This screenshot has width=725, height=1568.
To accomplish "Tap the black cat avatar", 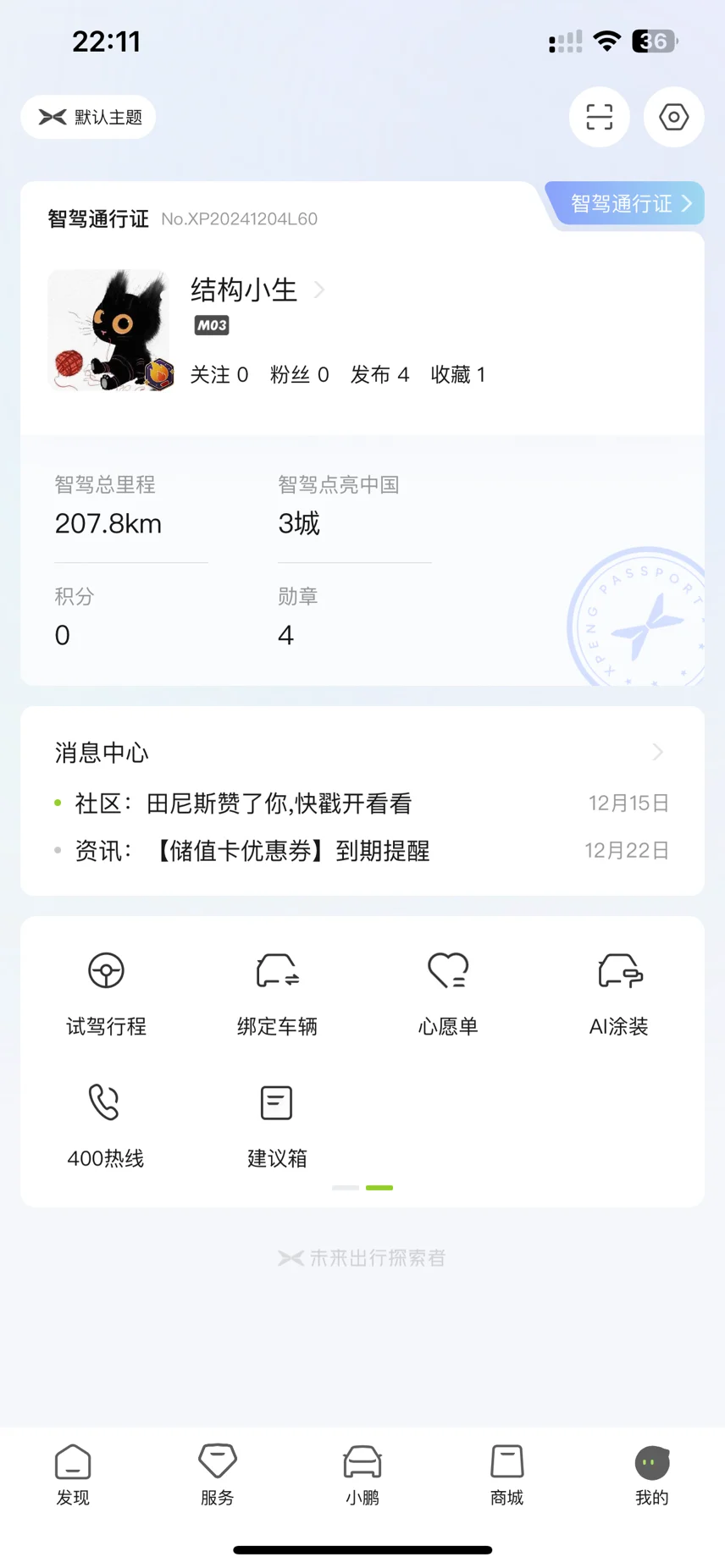I will click(x=109, y=330).
